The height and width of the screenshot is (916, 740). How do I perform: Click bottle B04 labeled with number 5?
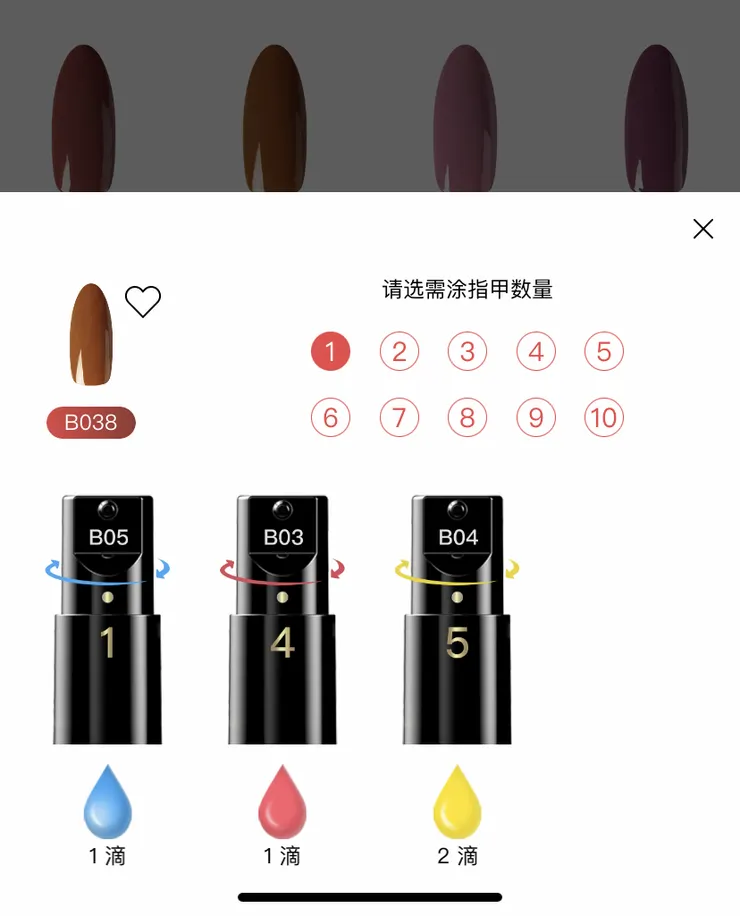click(455, 620)
